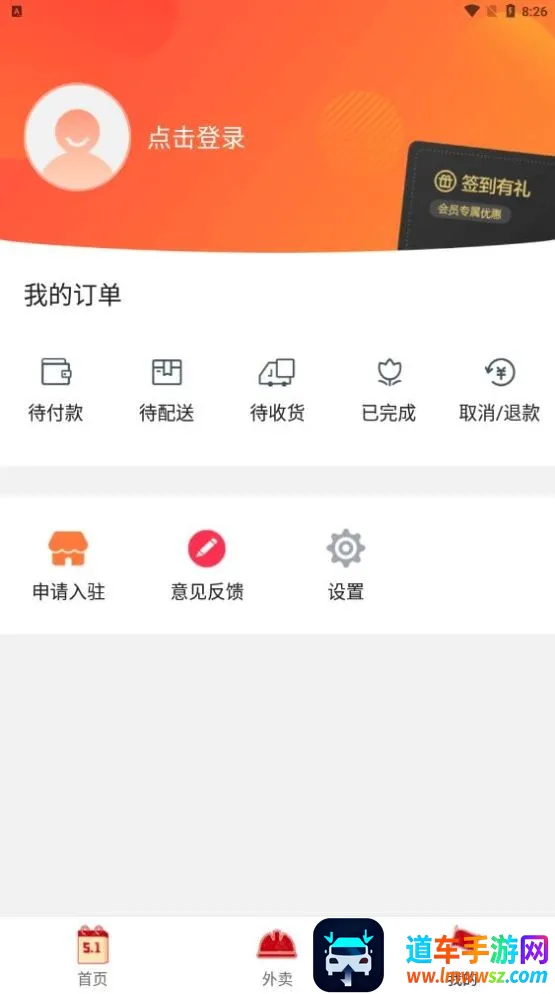This screenshot has width=555, height=994.
Task: Open the 签到有礼 check-in card
Action: (x=477, y=197)
